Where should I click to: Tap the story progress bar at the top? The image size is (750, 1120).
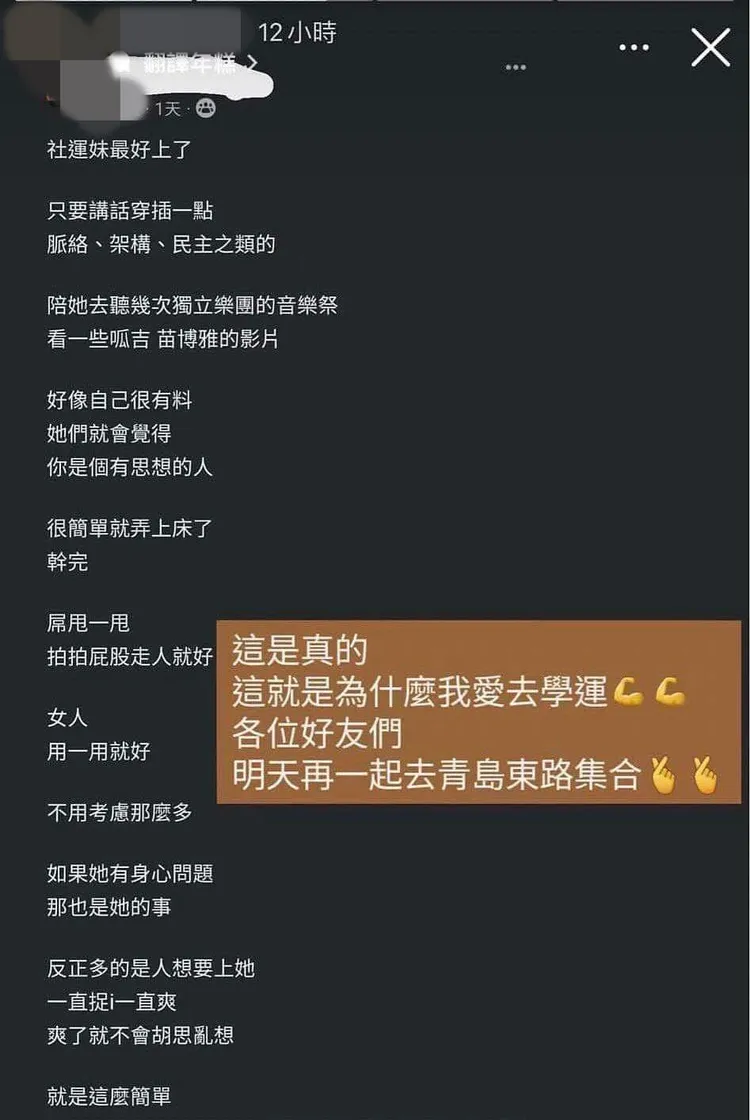tap(375, 4)
